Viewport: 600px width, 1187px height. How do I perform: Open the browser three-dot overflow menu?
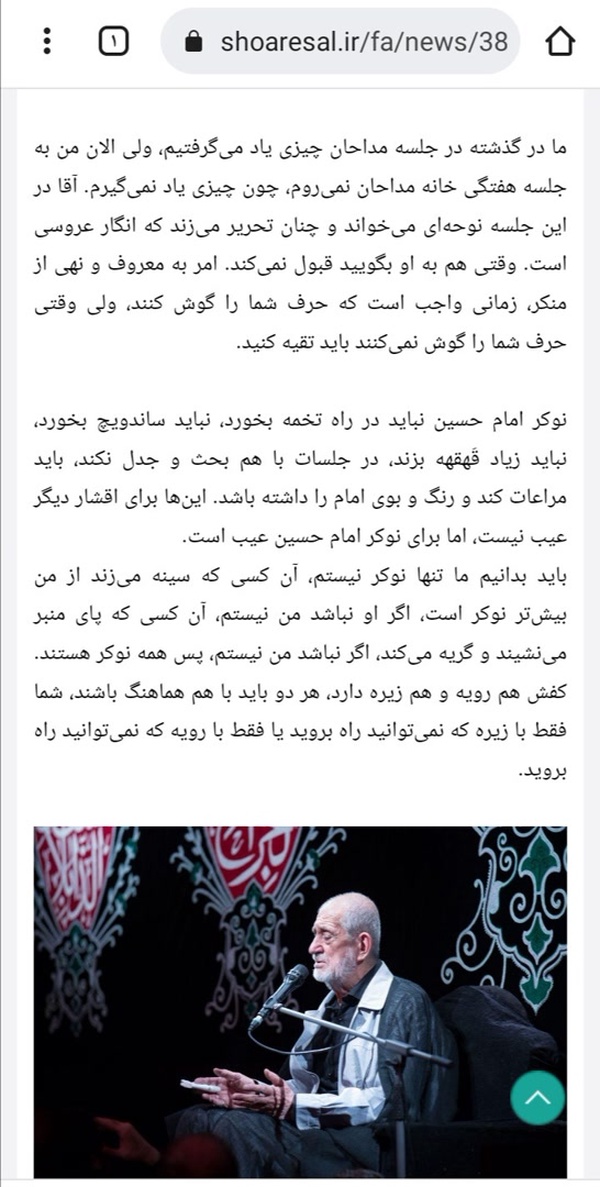tap(47, 41)
